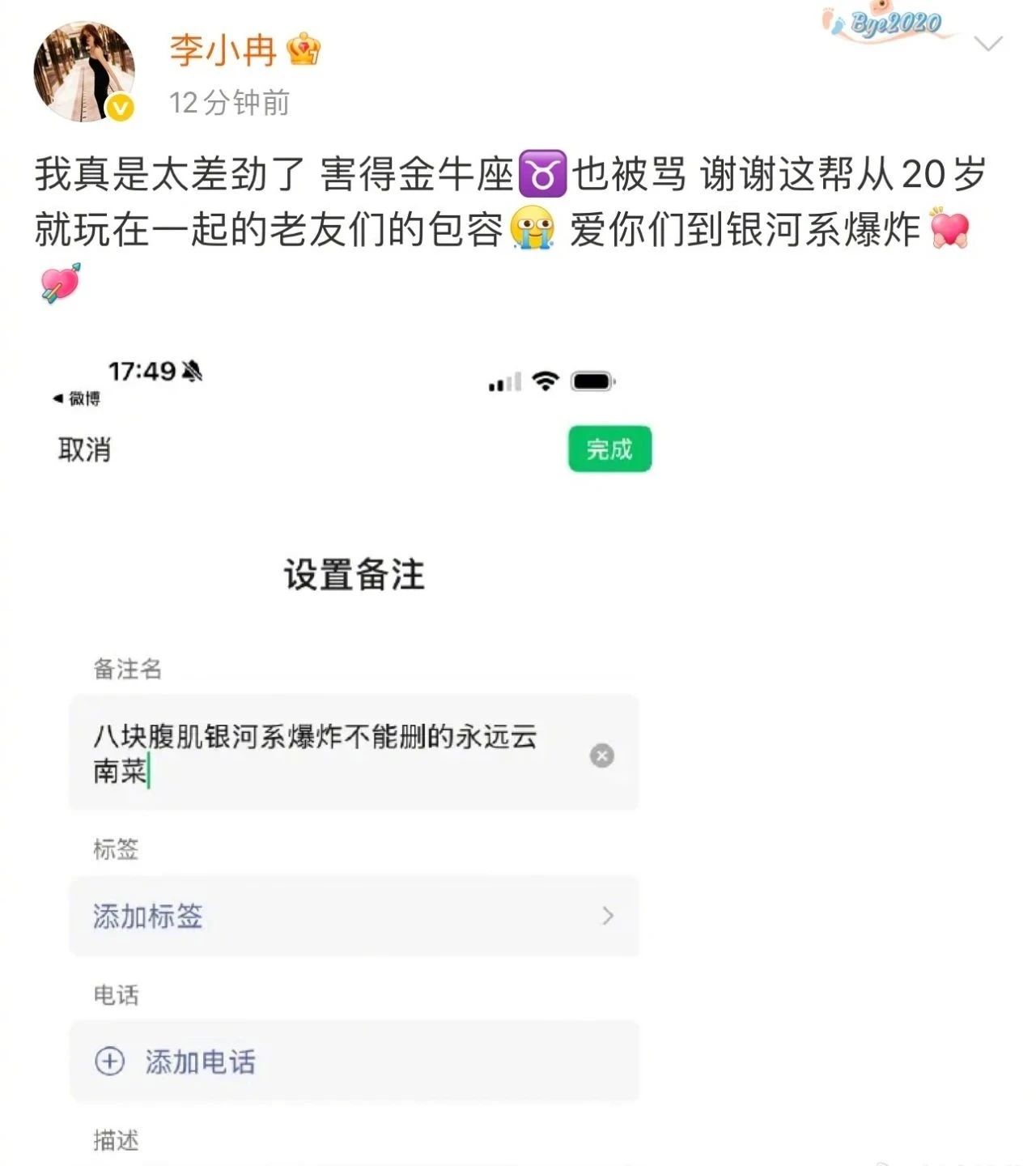Open 李小冉's profile avatar
The image size is (1036, 1166).
pos(83,71)
